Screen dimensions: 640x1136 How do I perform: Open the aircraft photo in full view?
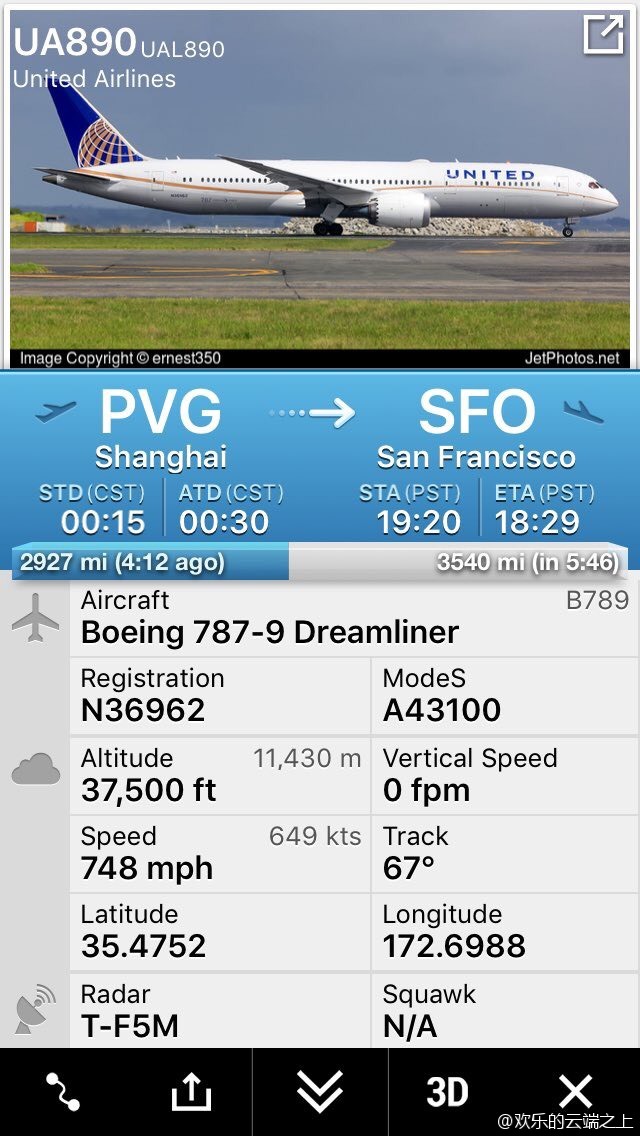click(x=603, y=35)
